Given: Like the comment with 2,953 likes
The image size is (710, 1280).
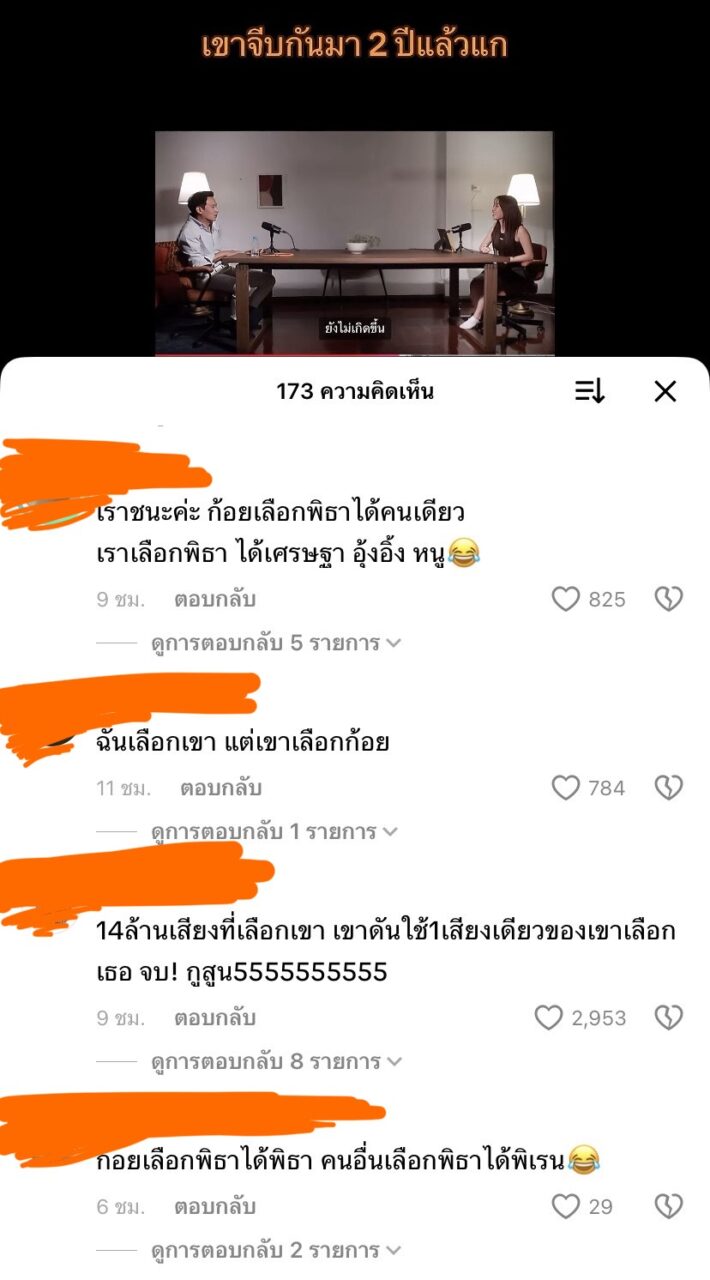Looking at the screenshot, I should click(548, 1018).
